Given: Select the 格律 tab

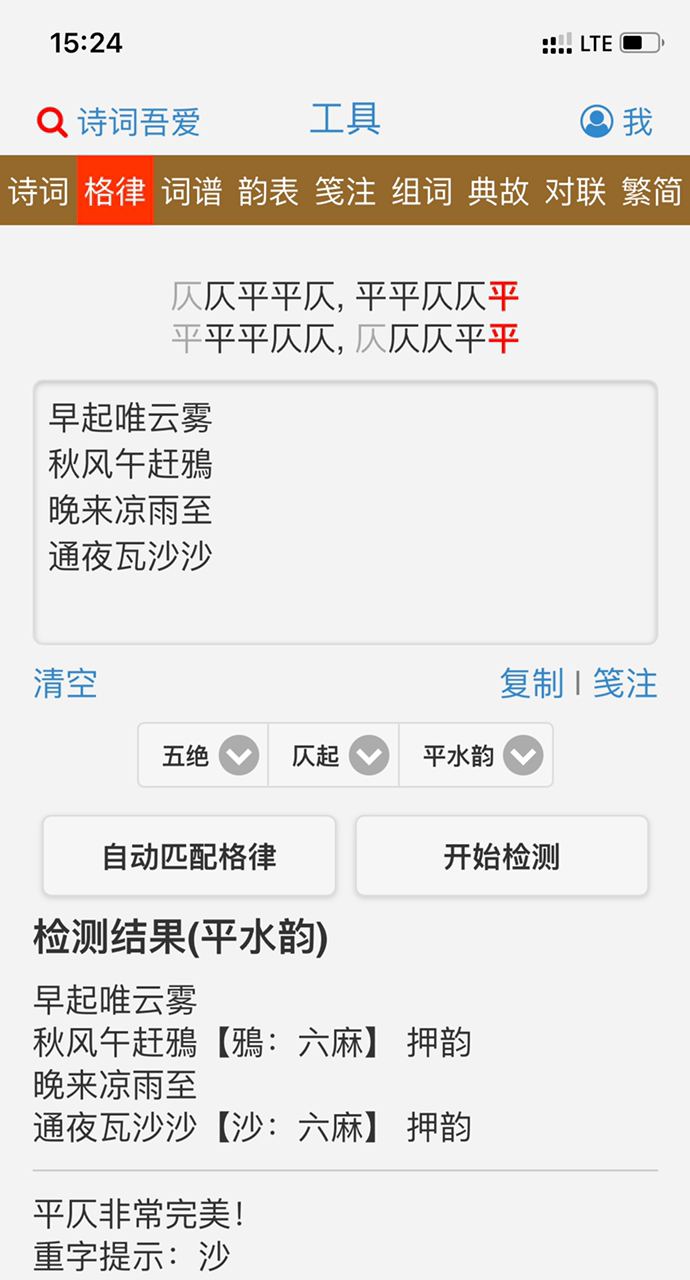Looking at the screenshot, I should coord(115,191).
